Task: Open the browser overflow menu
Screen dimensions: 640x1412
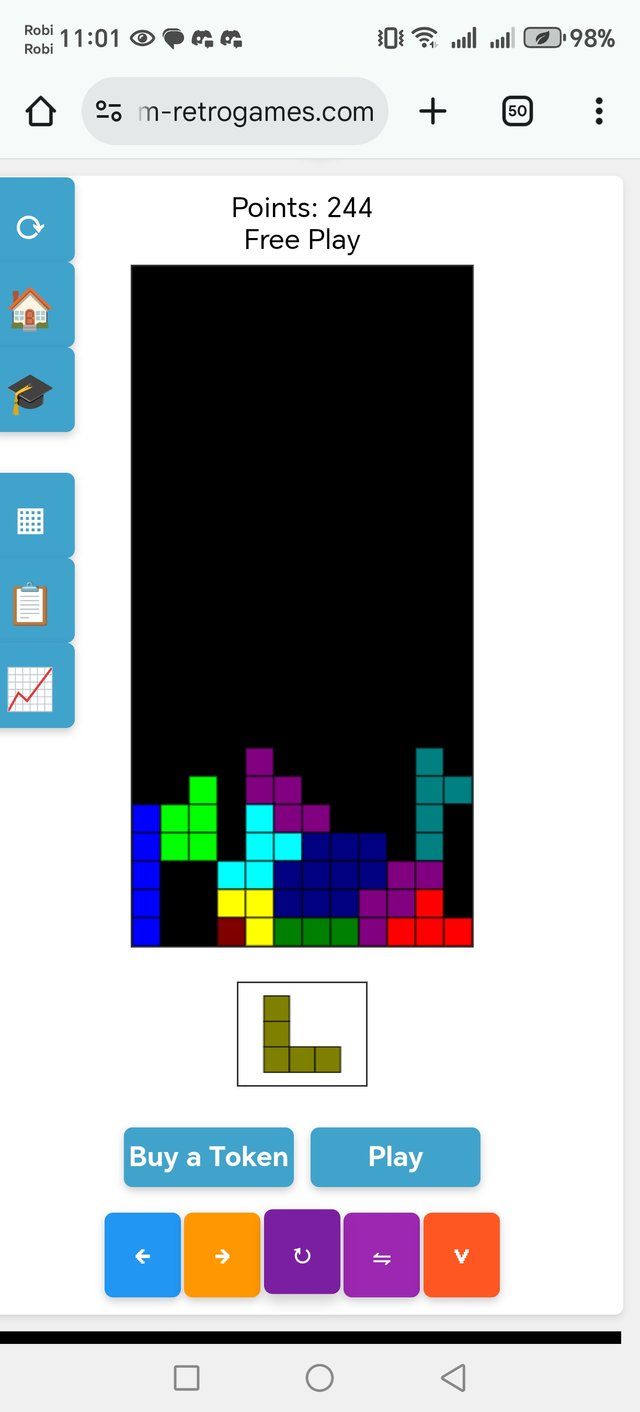Action: pyautogui.click(x=599, y=111)
